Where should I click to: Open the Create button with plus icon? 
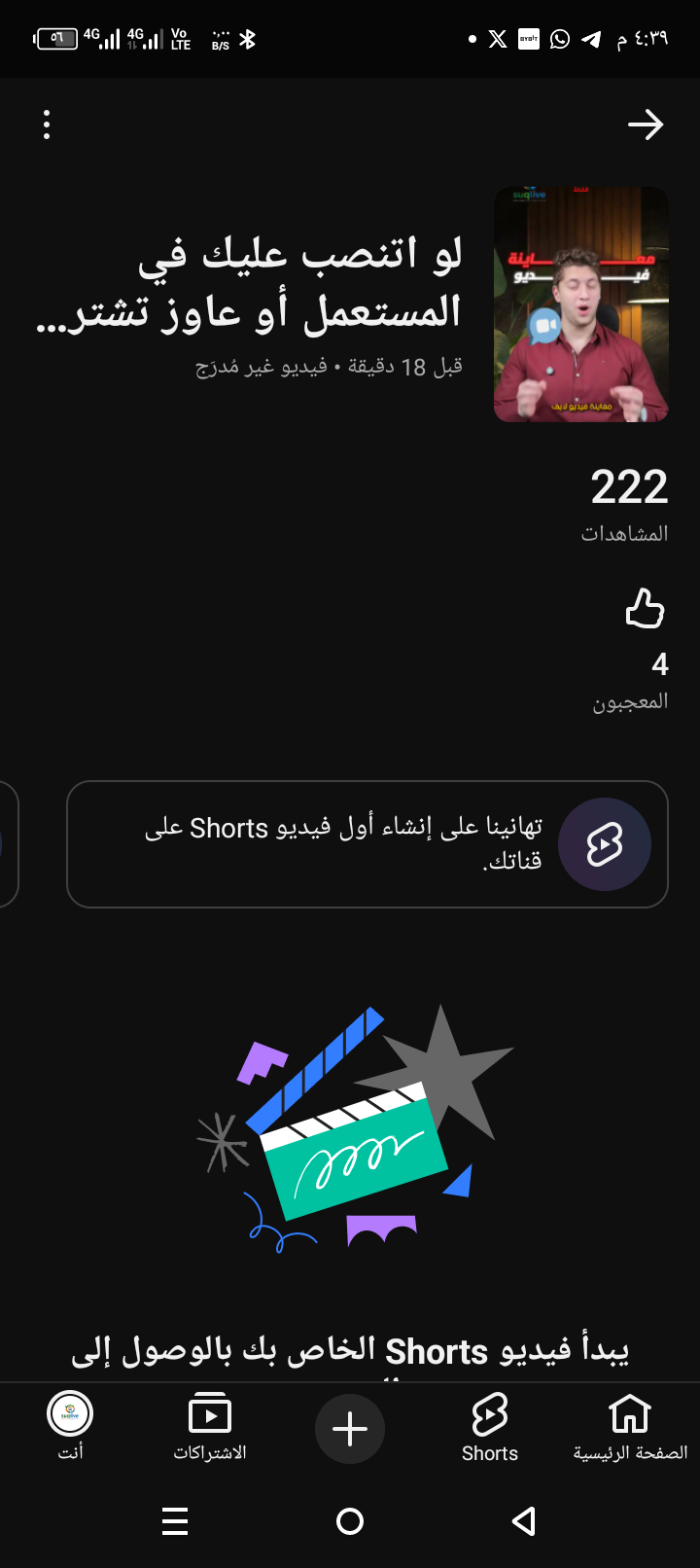pos(350,1428)
